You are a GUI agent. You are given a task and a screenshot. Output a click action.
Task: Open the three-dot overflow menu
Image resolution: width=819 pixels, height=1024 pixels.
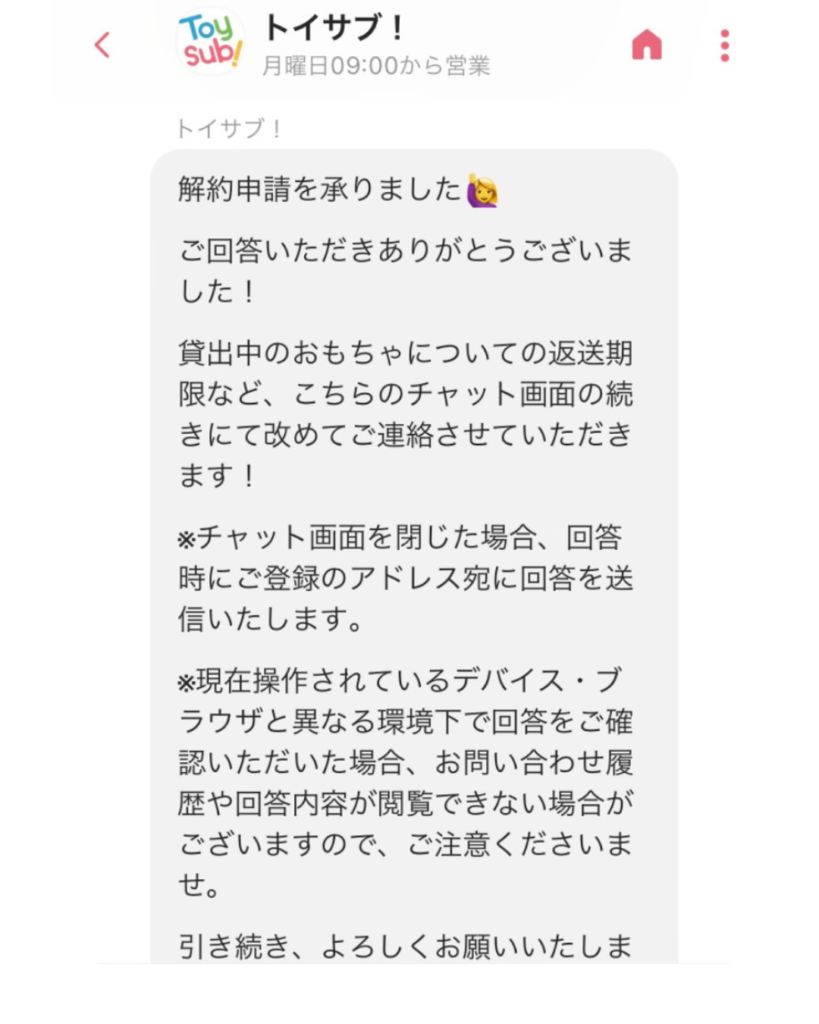pyautogui.click(x=724, y=45)
